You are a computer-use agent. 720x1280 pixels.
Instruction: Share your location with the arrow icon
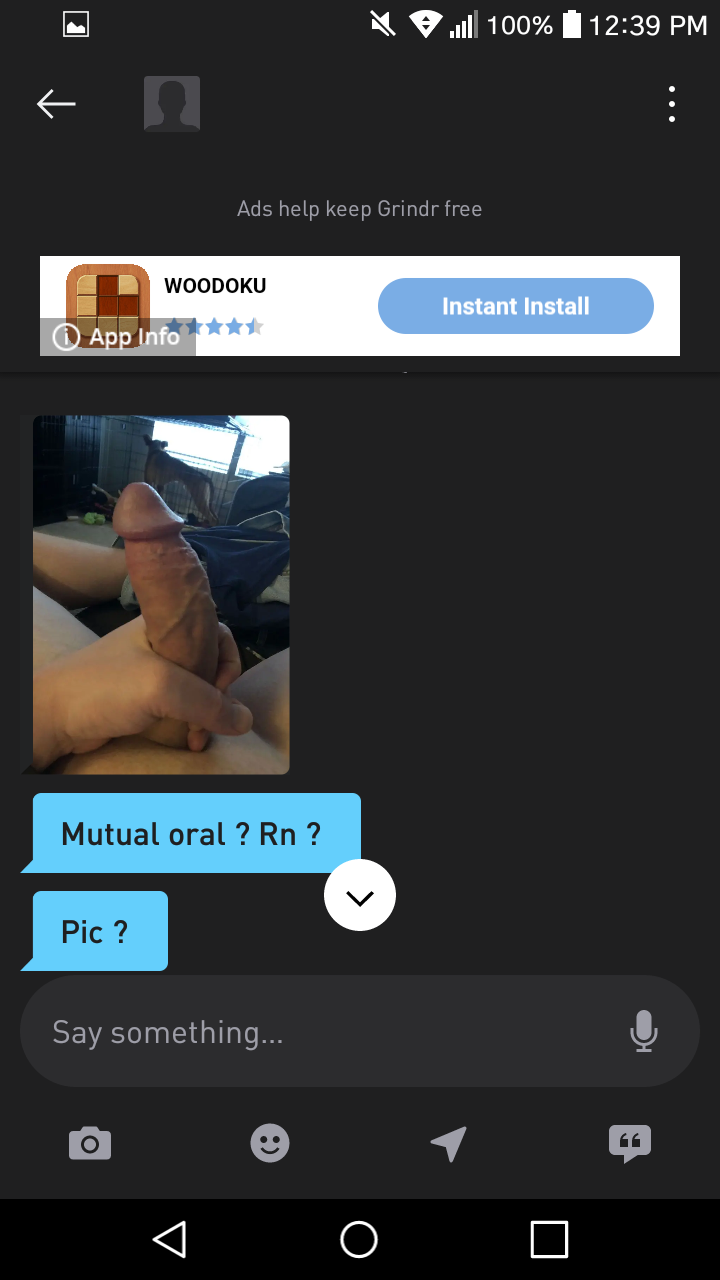coord(449,1143)
